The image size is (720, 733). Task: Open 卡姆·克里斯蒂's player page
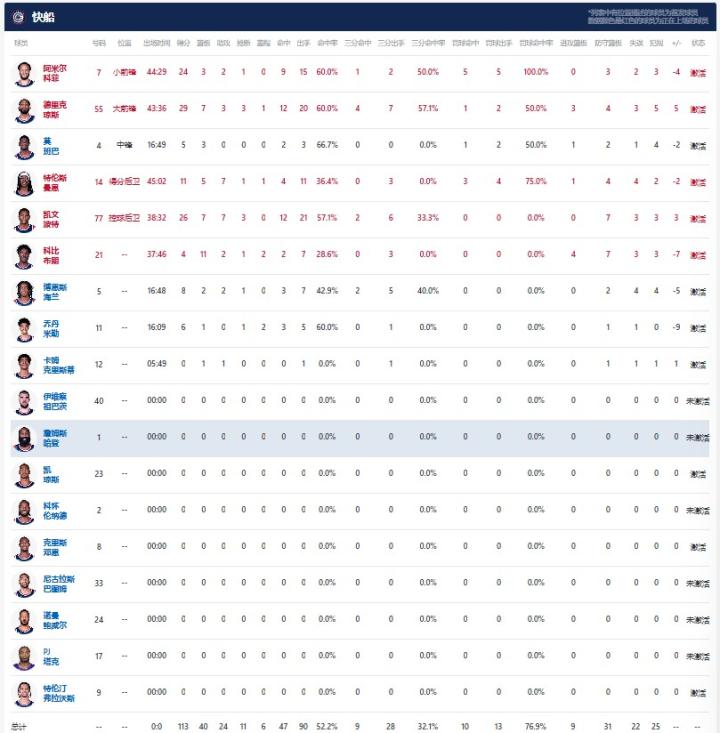point(57,365)
